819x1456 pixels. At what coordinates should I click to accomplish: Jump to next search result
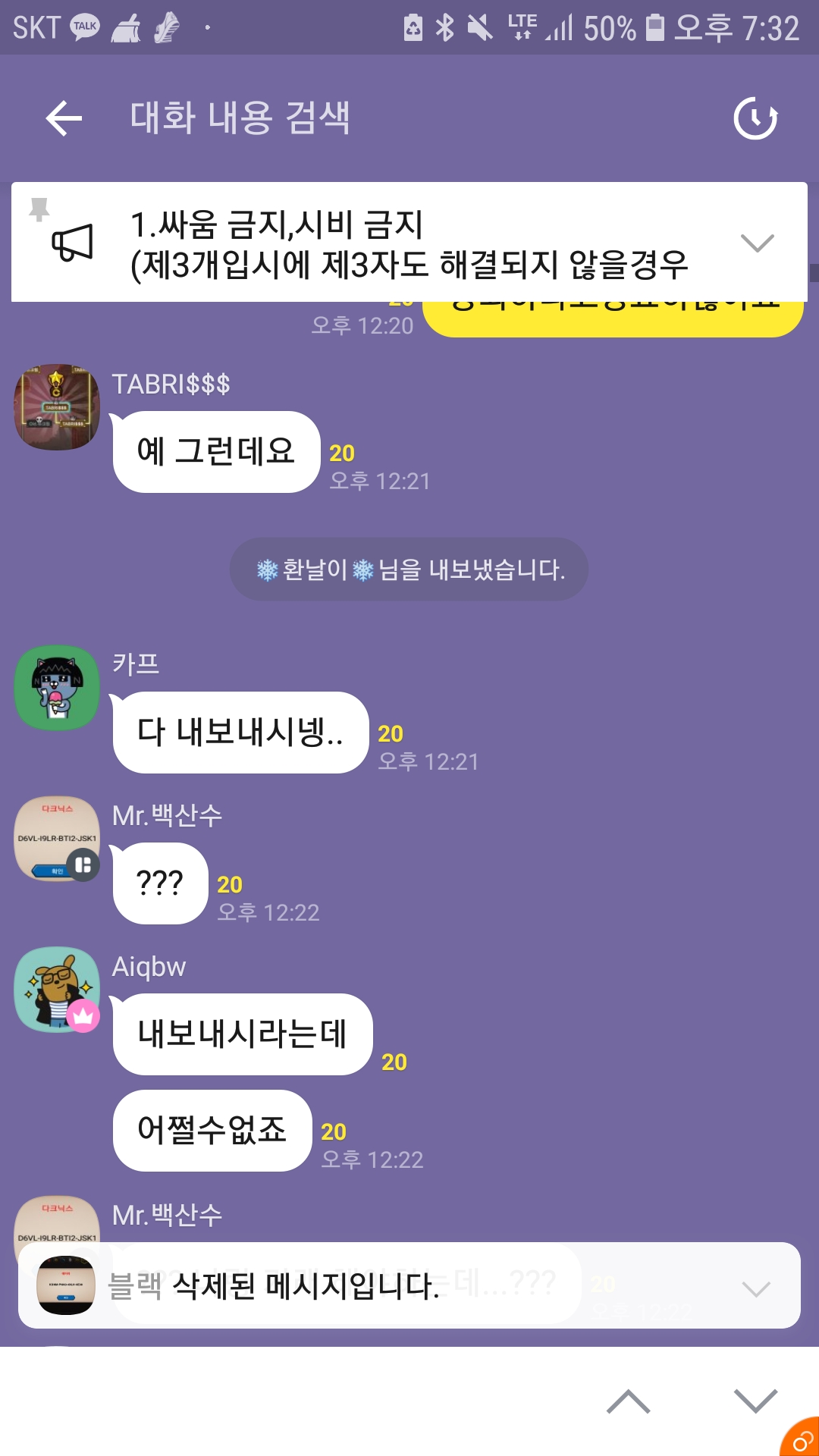tap(755, 1401)
